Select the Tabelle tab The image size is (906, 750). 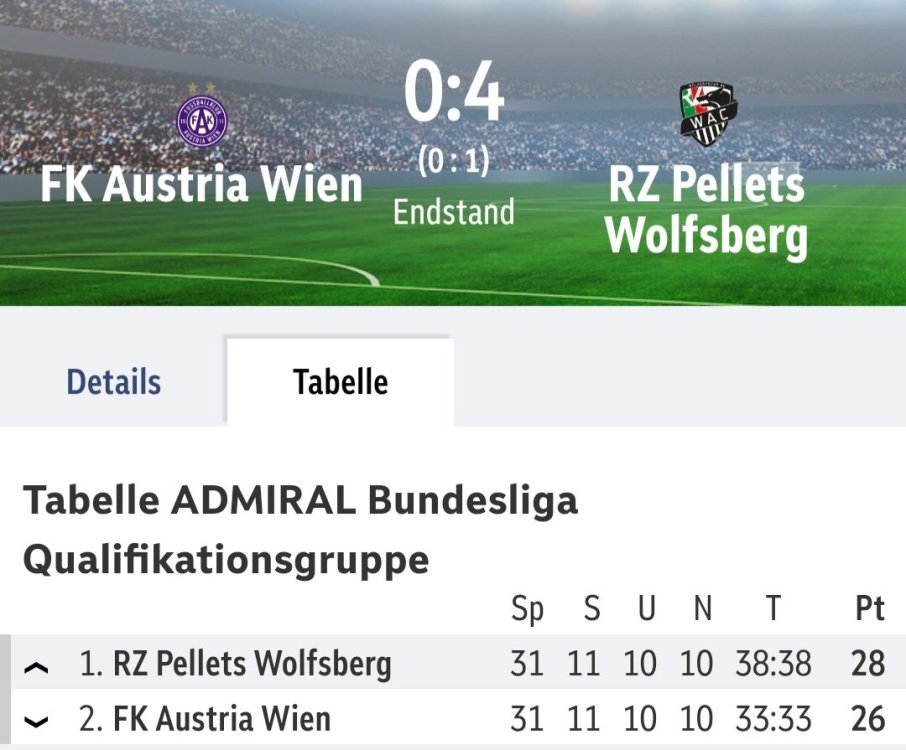(340, 382)
